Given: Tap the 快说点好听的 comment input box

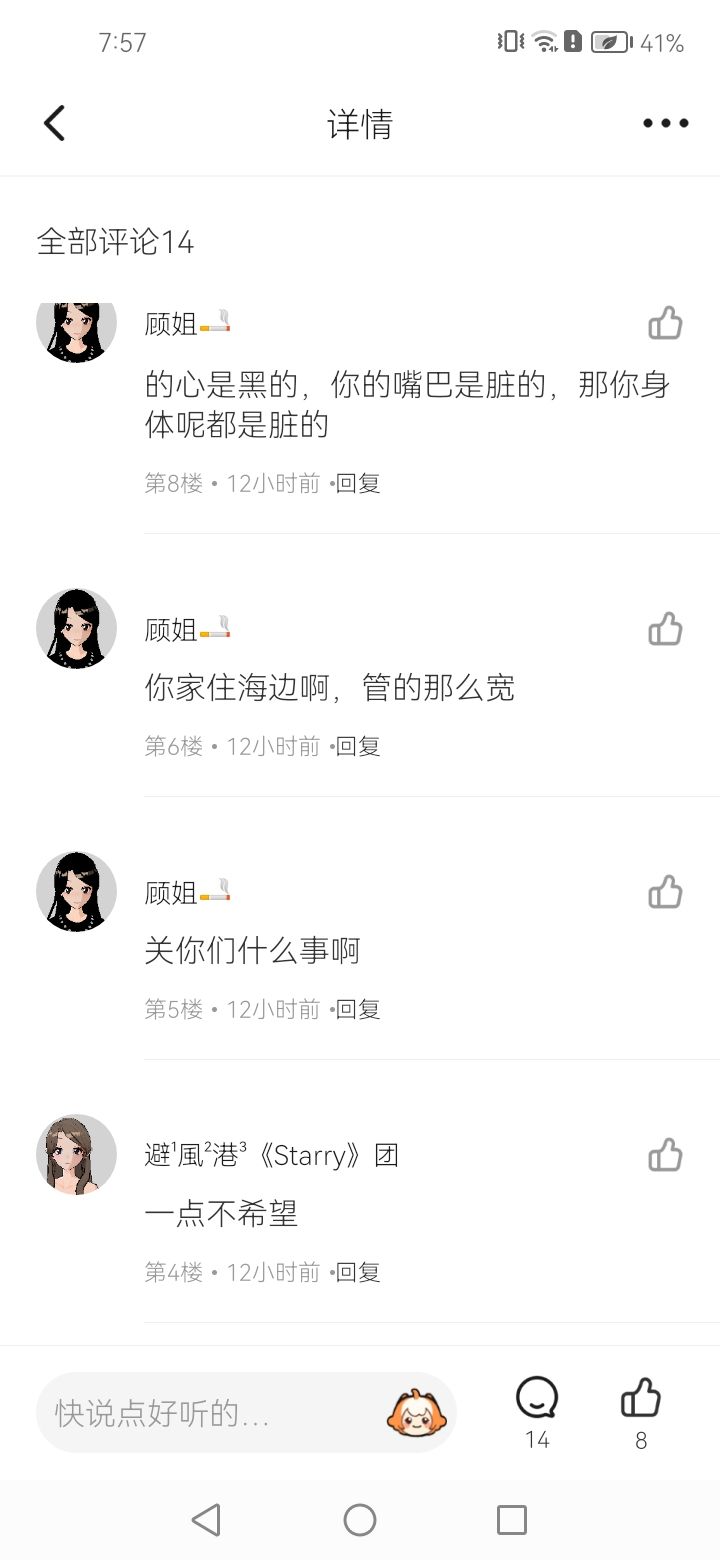Looking at the screenshot, I should click(x=210, y=1413).
